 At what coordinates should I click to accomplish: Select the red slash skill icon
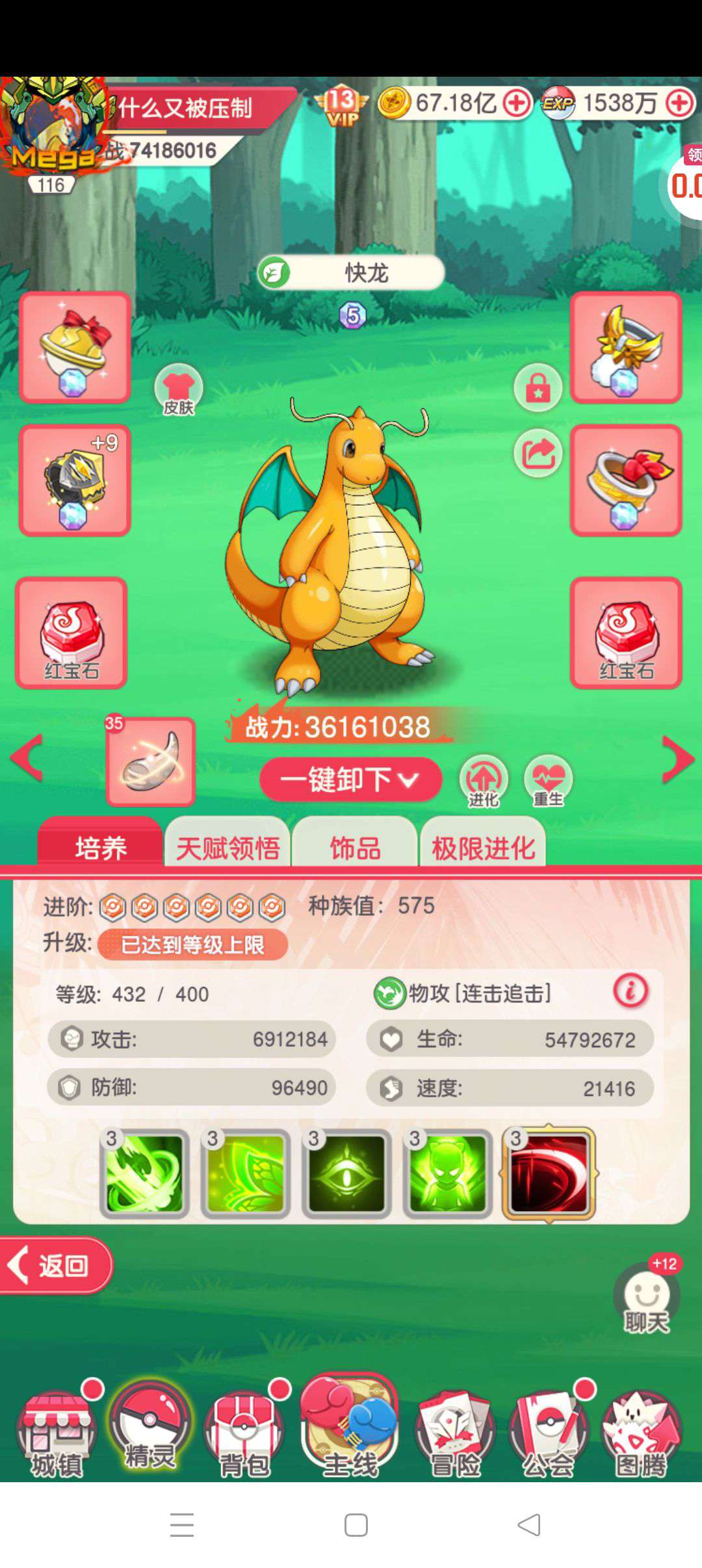pos(549,1174)
